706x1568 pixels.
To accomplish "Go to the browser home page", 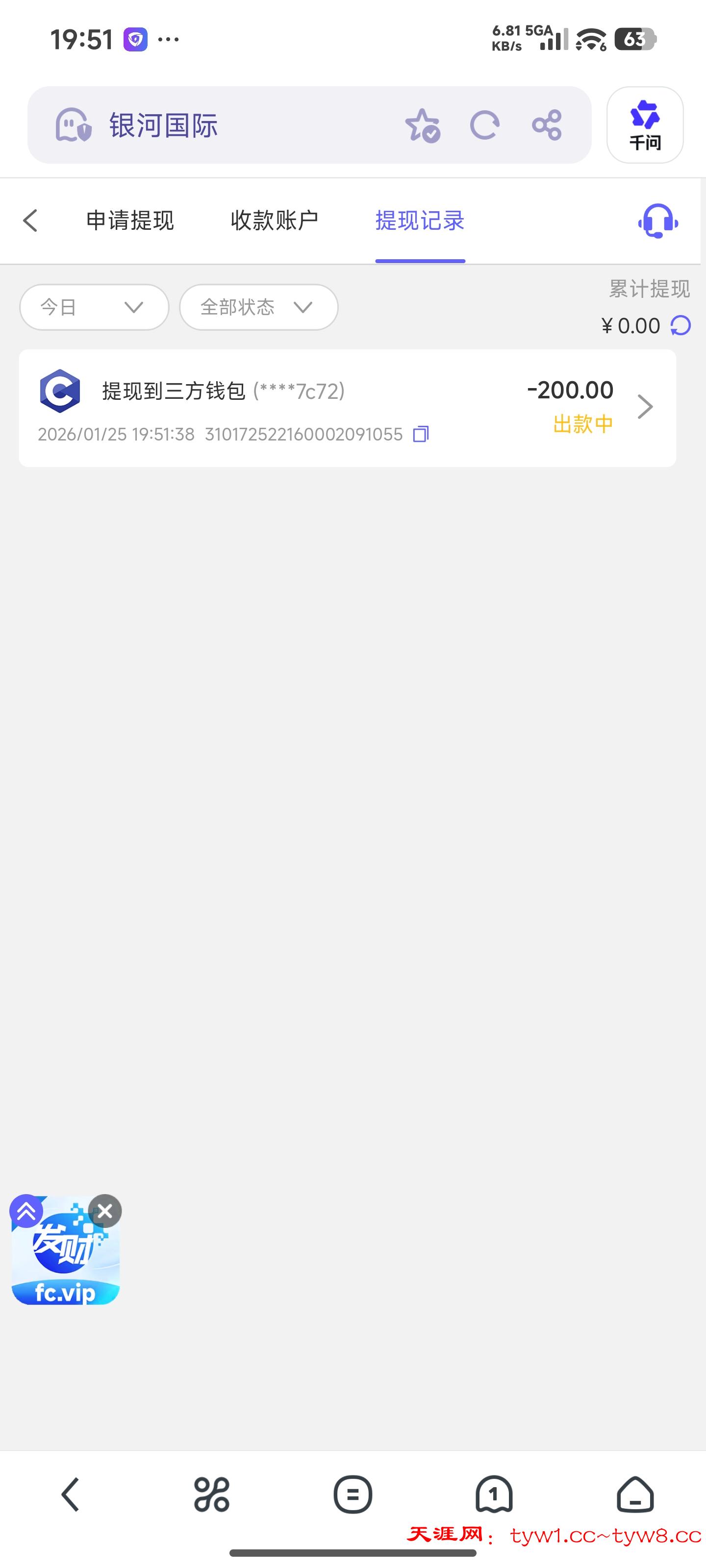I will click(635, 1494).
